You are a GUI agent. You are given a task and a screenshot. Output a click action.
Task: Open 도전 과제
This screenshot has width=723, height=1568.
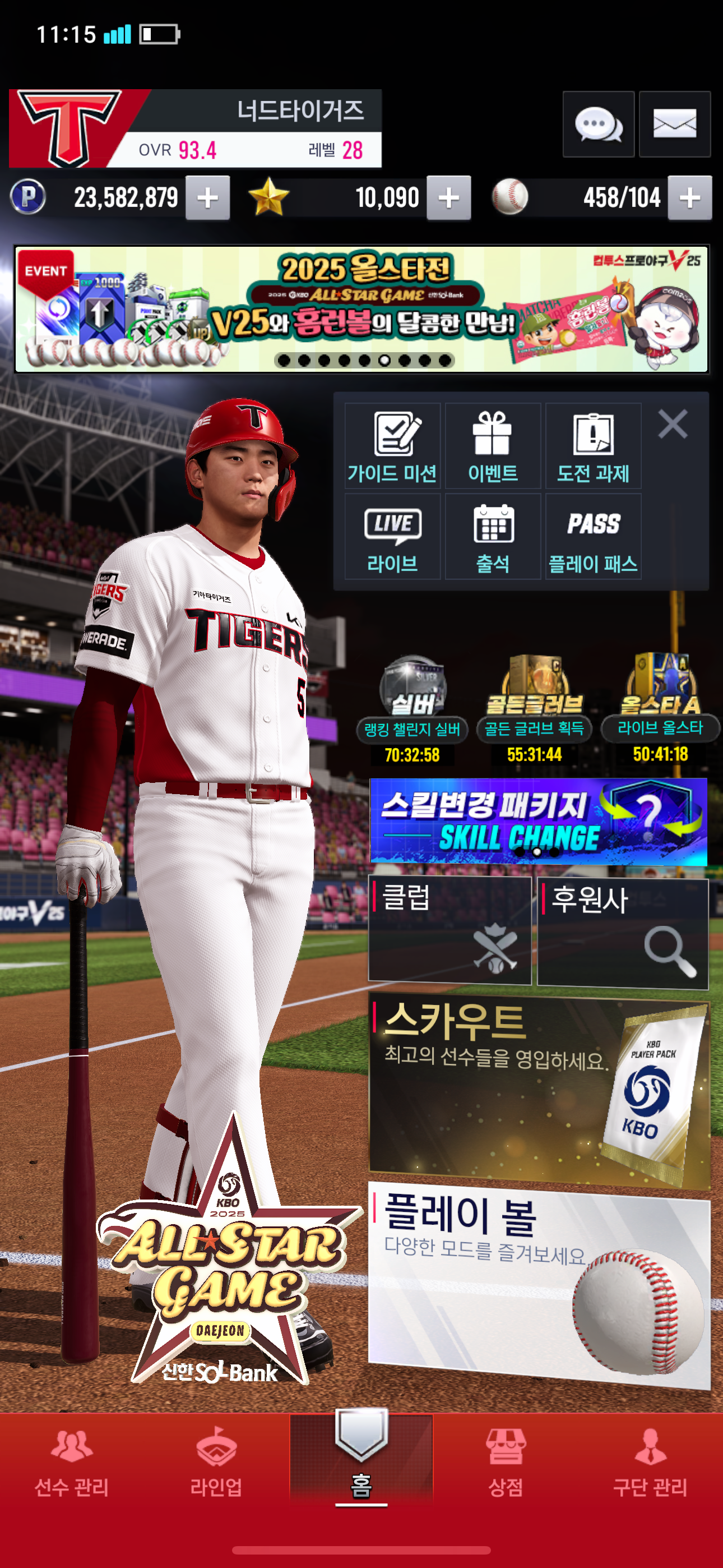(x=594, y=446)
